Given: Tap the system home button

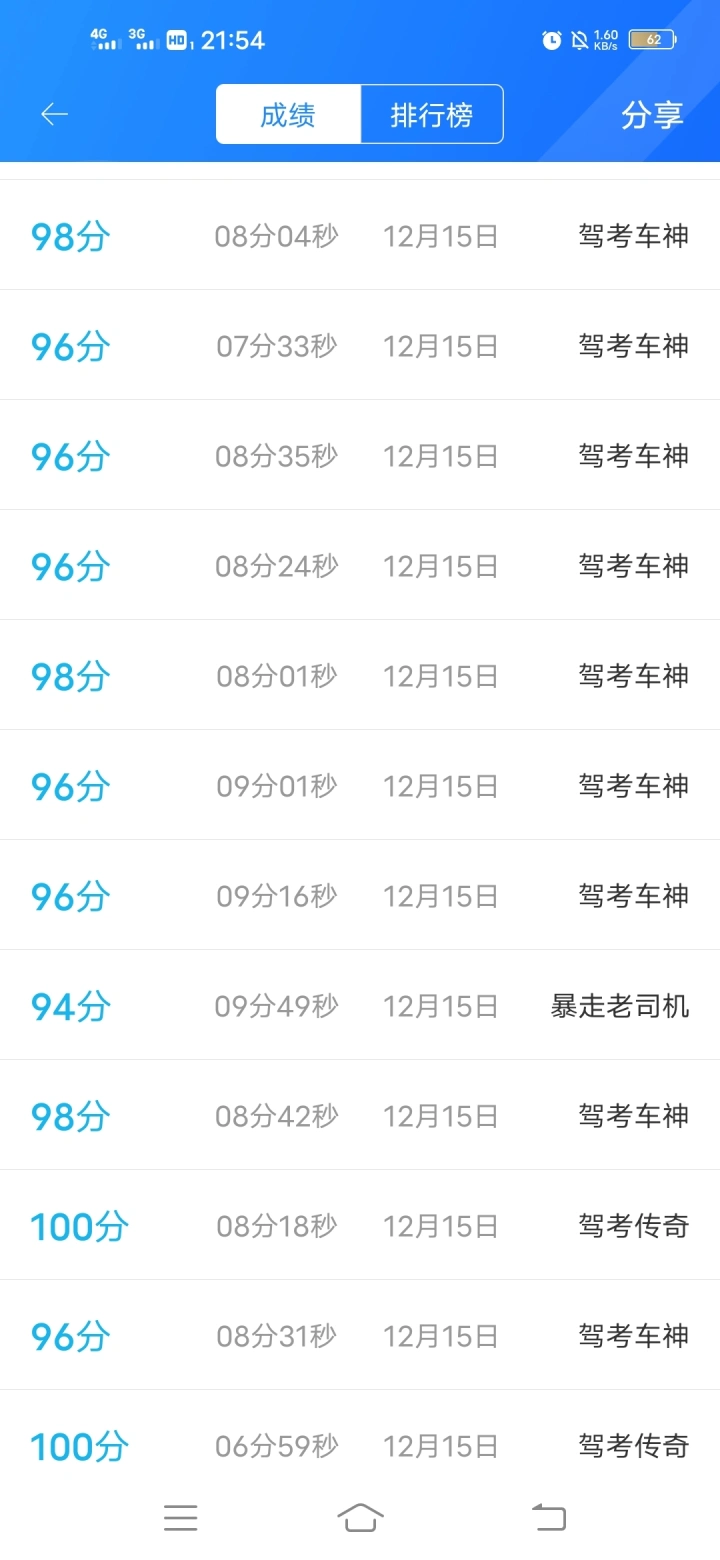Looking at the screenshot, I should 360,1517.
